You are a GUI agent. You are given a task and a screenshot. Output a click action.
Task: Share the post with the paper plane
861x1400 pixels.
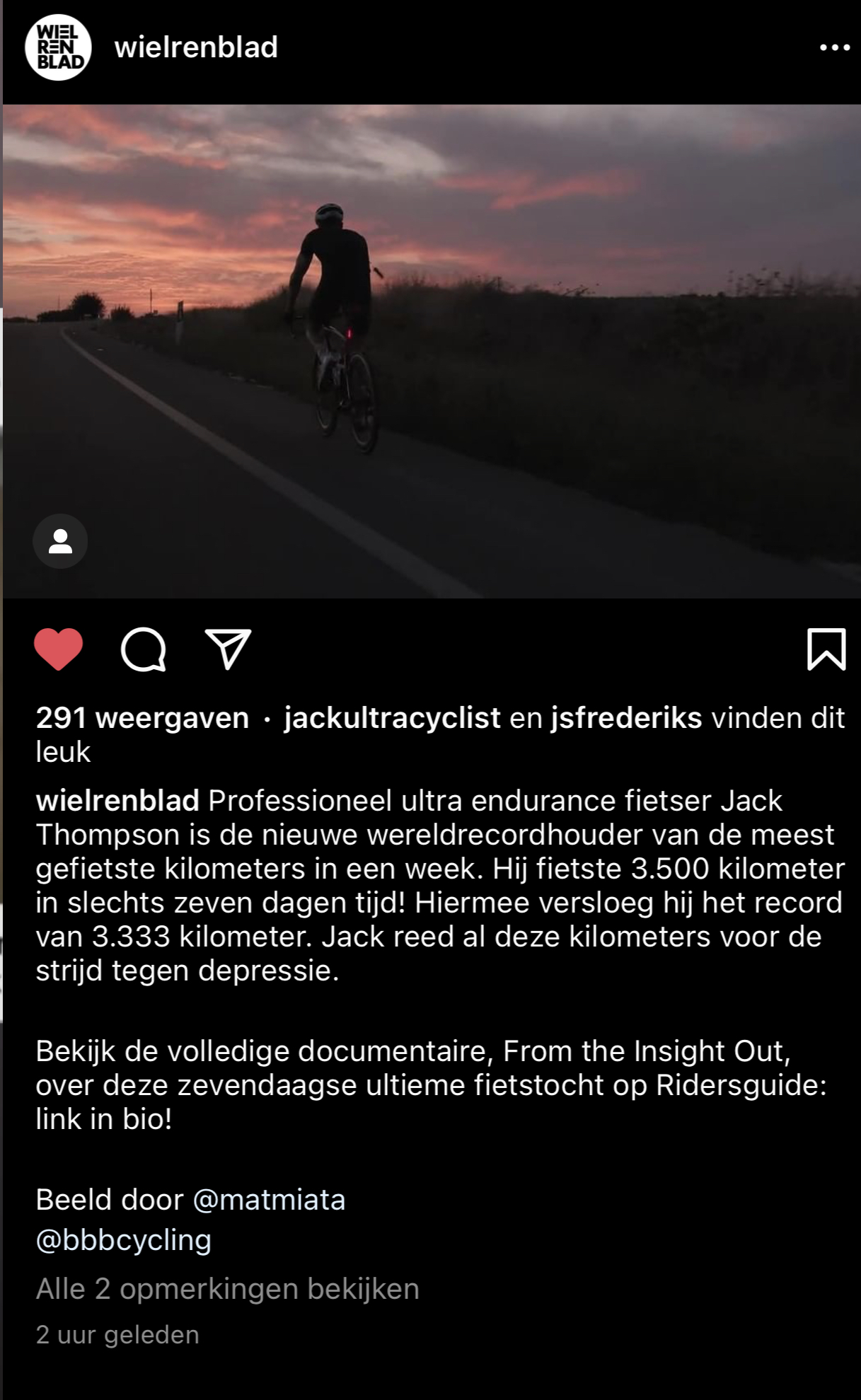[228, 648]
